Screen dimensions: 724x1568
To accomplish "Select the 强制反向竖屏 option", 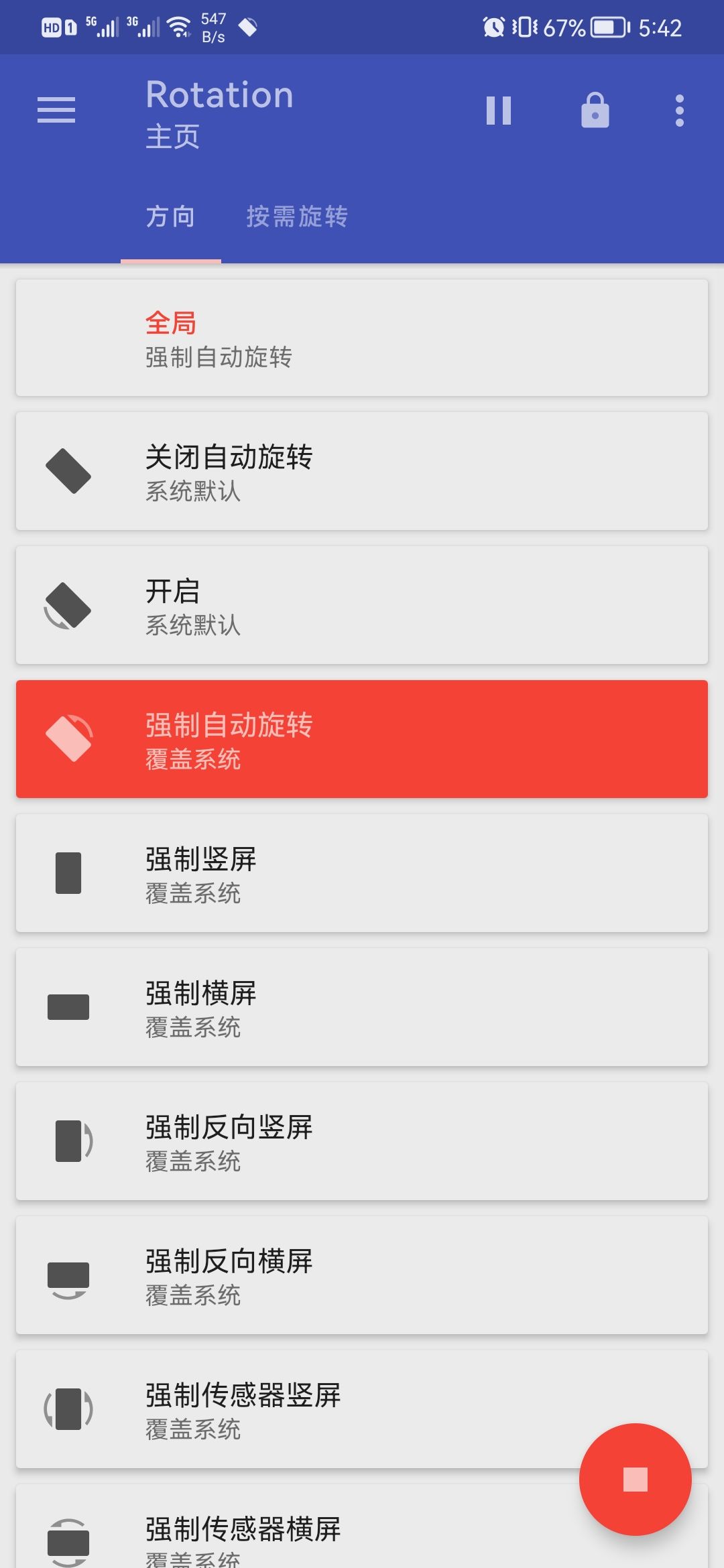I will coord(362,1141).
